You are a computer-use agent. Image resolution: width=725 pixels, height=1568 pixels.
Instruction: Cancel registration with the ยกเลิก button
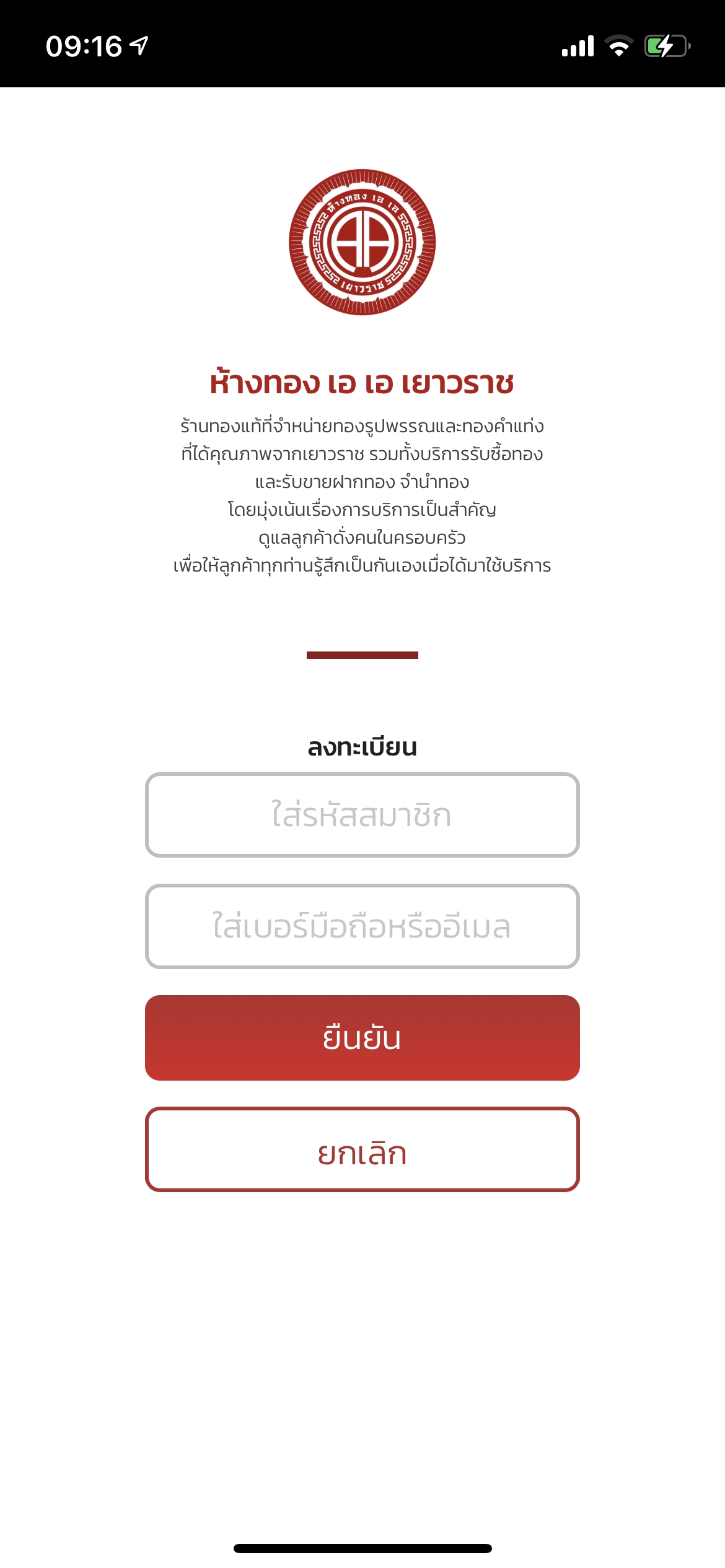[x=362, y=1149]
